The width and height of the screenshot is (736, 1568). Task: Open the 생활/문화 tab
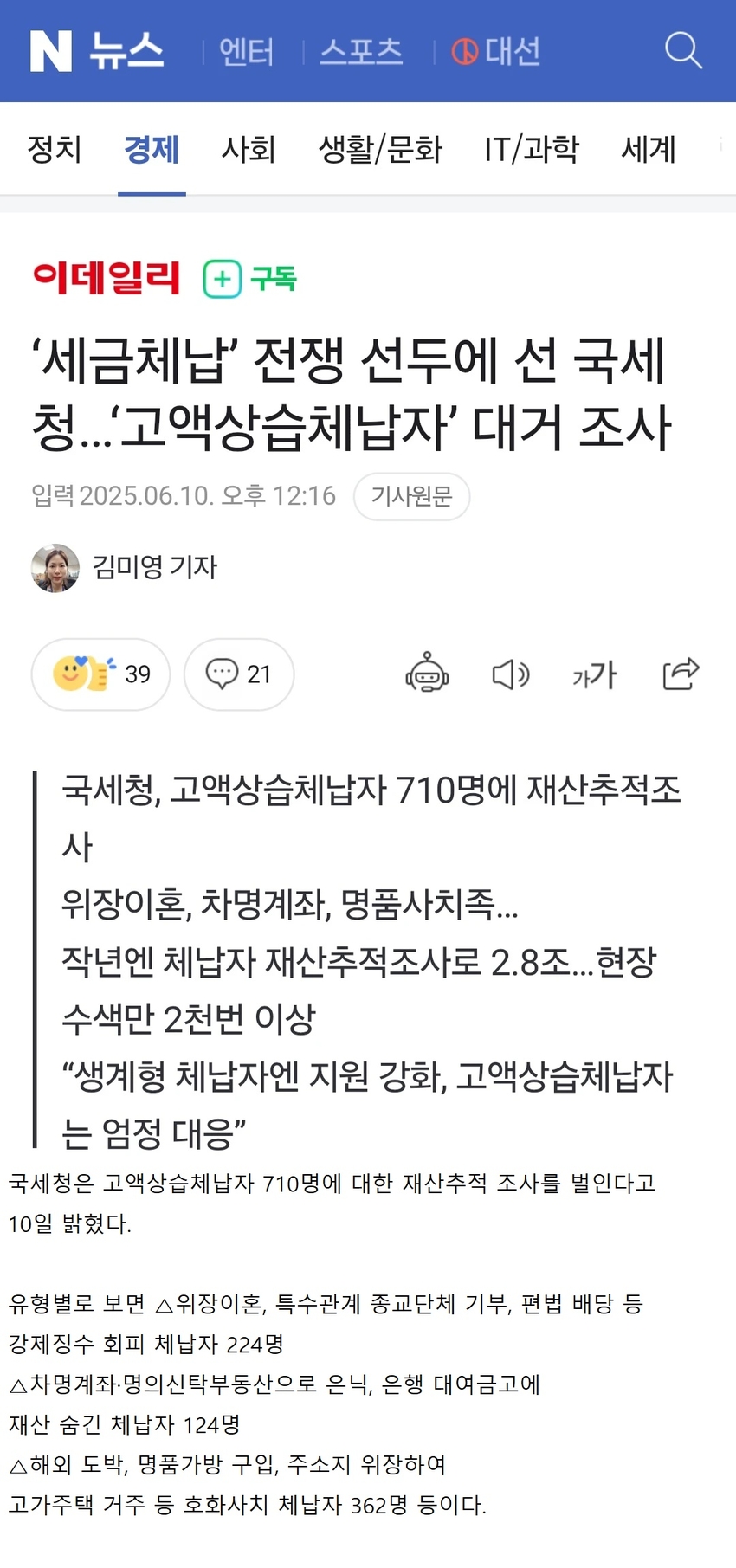[380, 149]
